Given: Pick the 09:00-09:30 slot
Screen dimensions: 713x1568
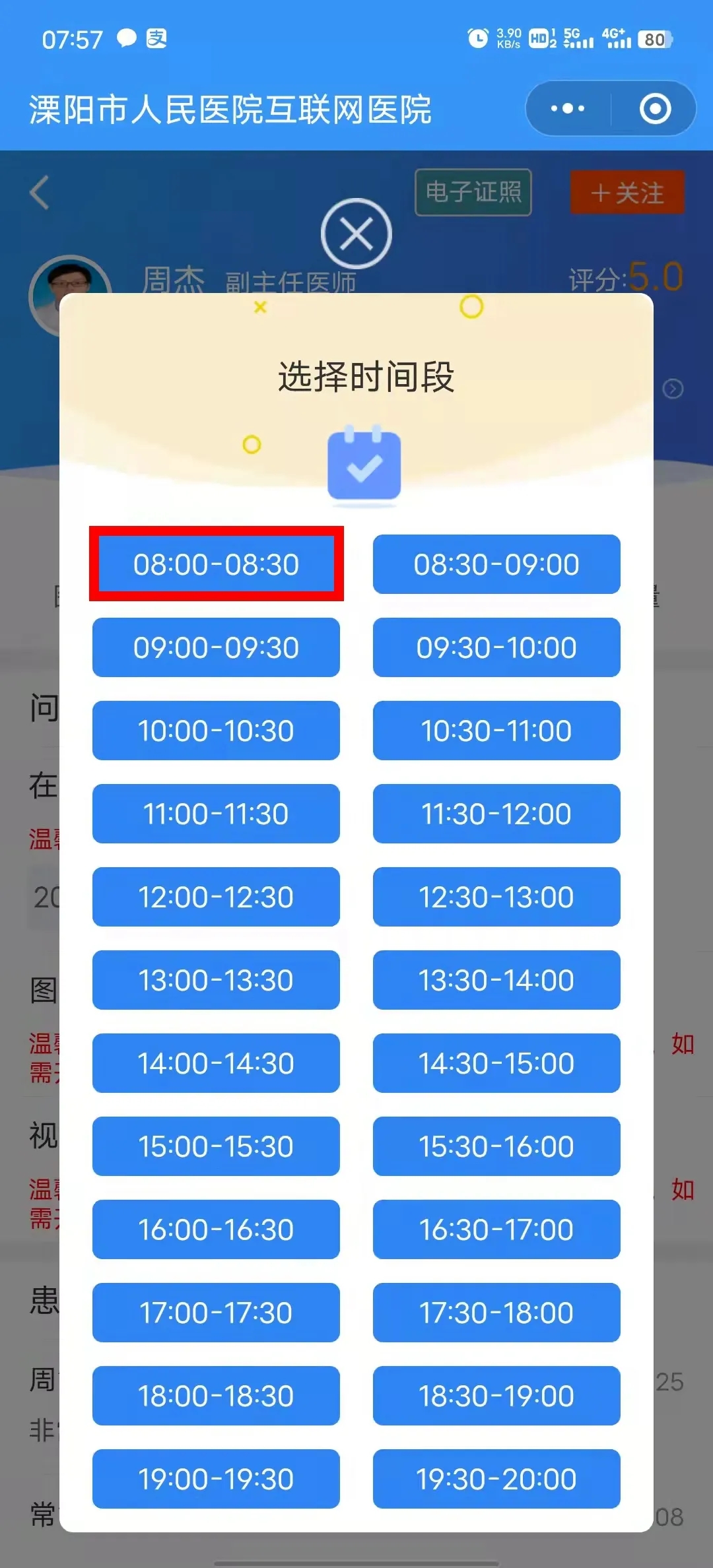Looking at the screenshot, I should pyautogui.click(x=216, y=647).
